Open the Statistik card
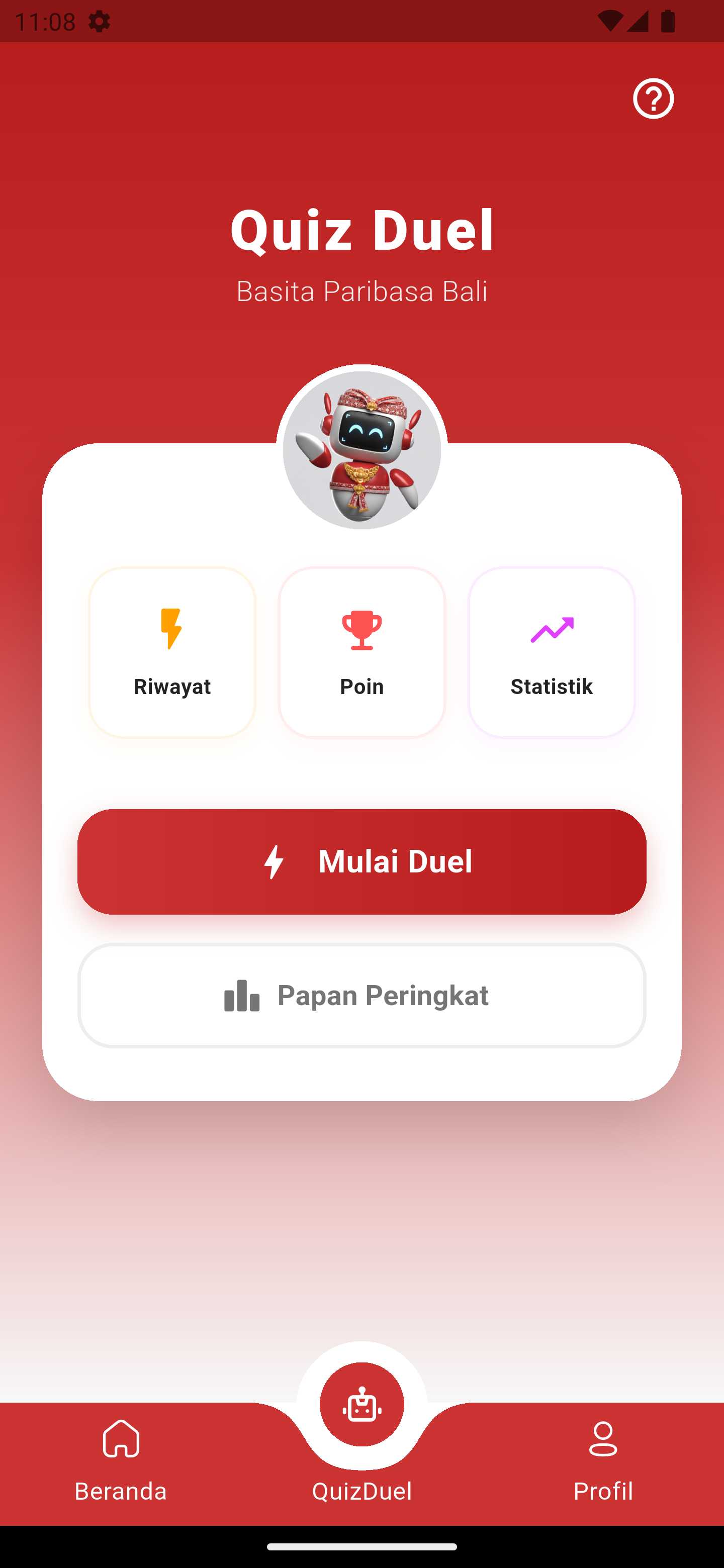Viewport: 724px width, 1568px height. (551, 651)
